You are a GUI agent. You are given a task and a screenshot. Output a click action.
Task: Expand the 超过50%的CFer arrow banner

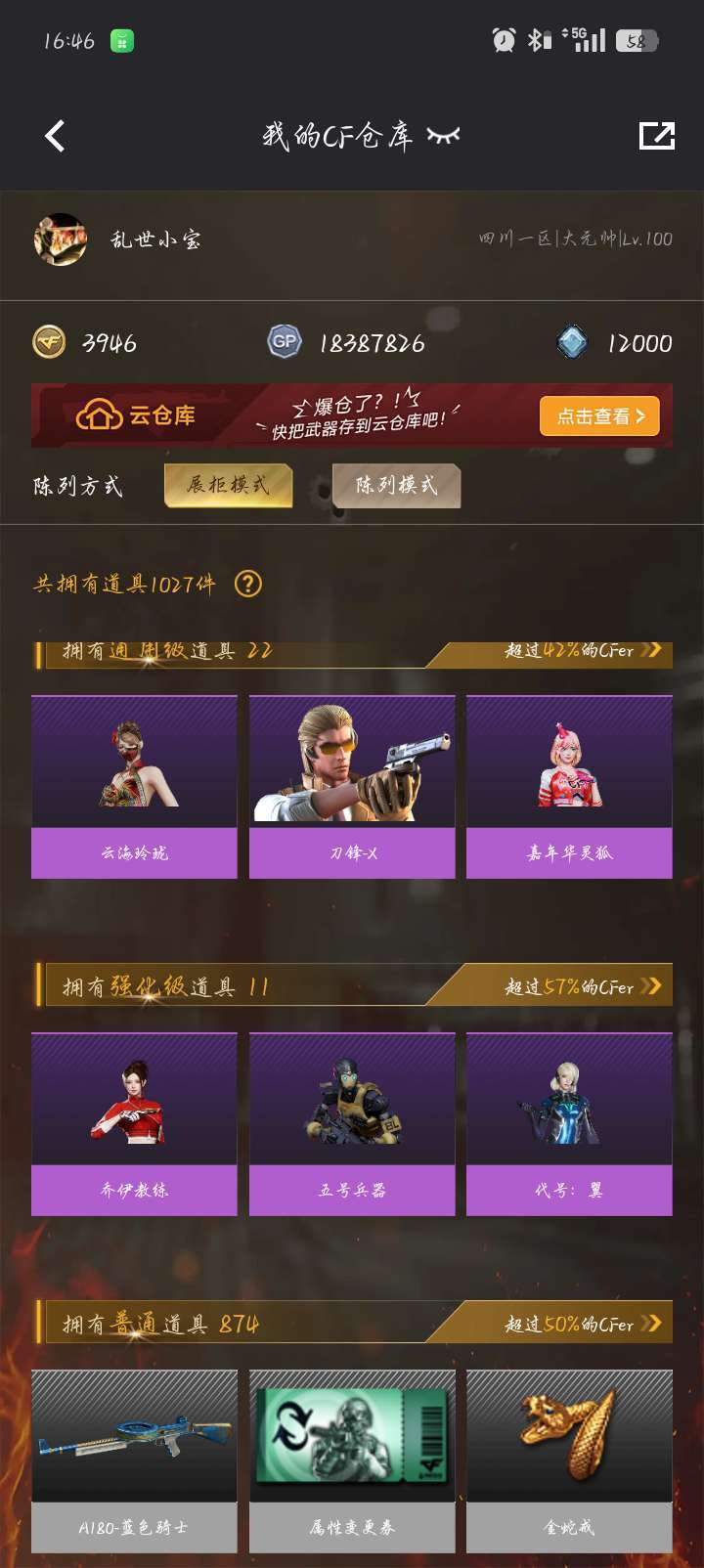[x=580, y=1323]
